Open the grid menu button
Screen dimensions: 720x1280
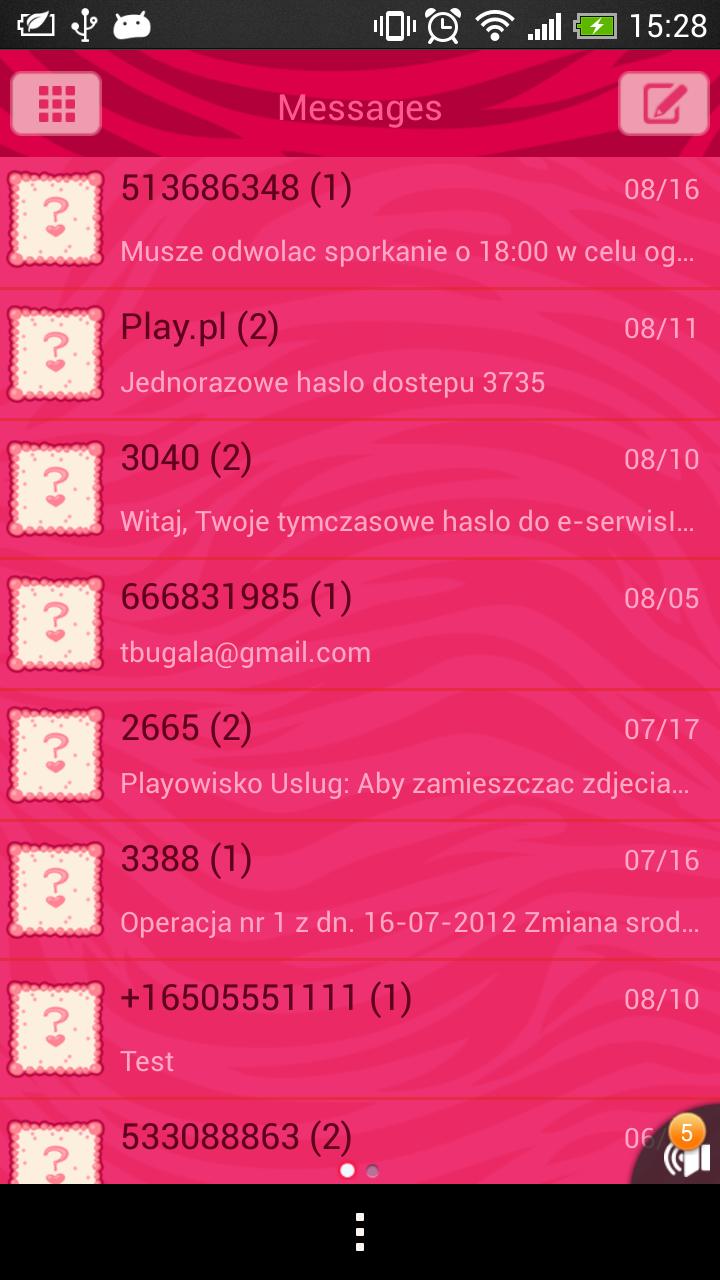pyautogui.click(x=56, y=103)
